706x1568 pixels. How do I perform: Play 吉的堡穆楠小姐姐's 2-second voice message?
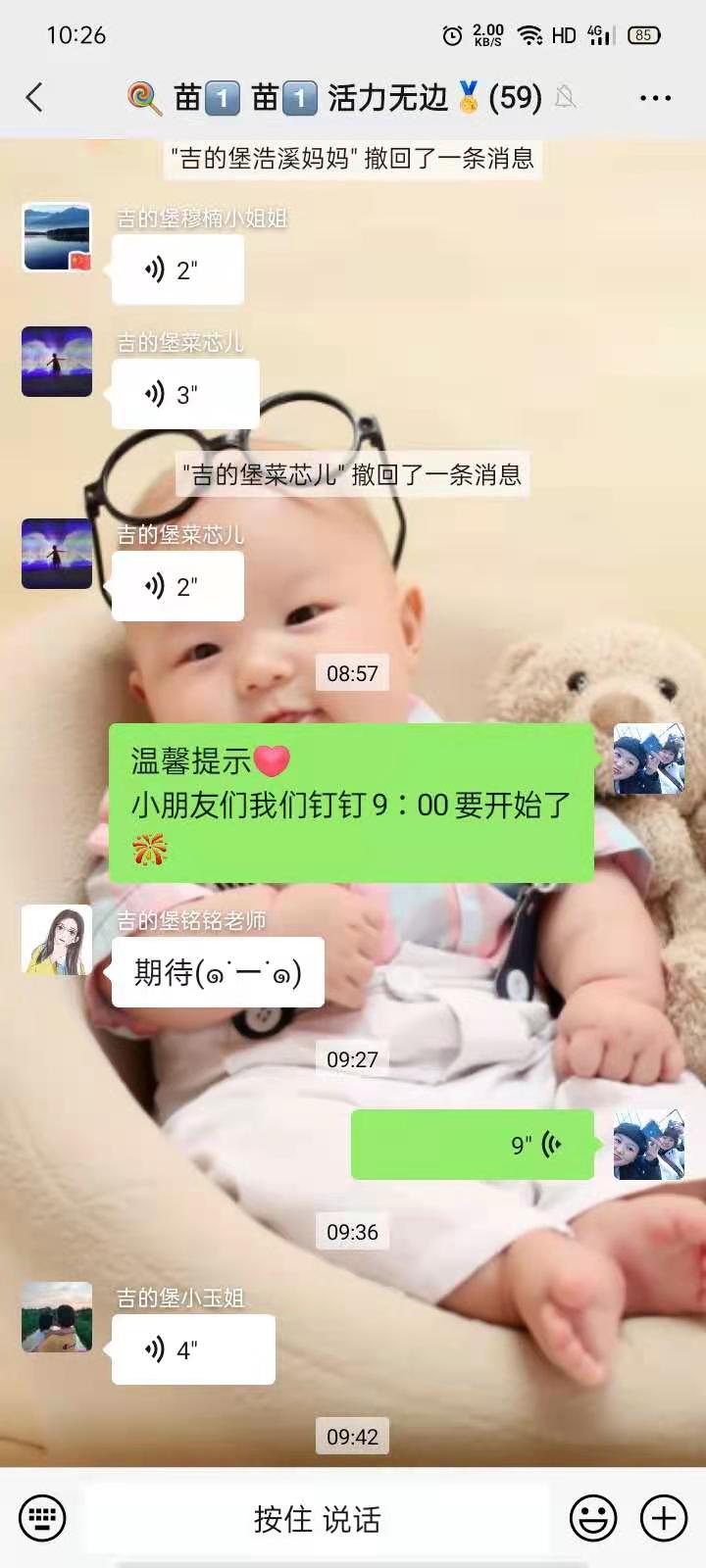[177, 269]
